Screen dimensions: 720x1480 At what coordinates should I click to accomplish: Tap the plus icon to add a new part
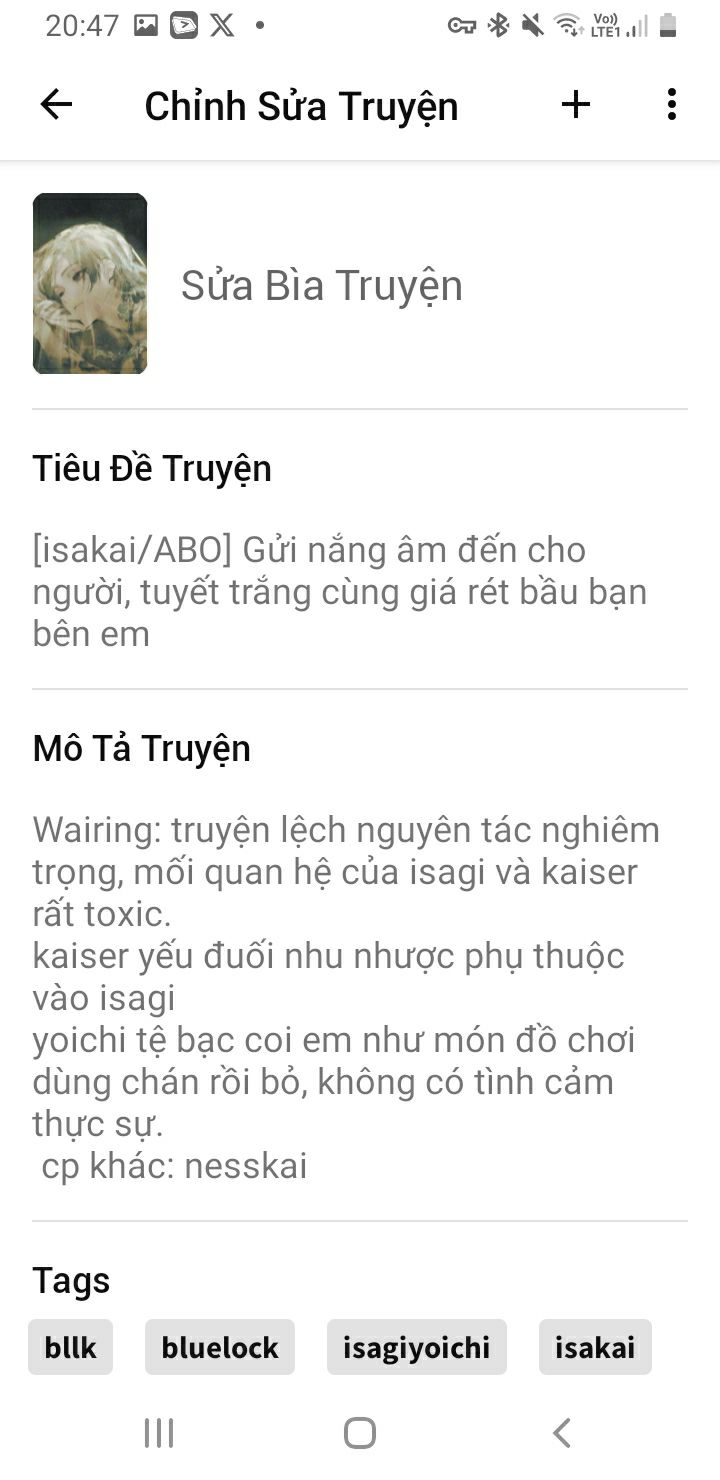[576, 105]
